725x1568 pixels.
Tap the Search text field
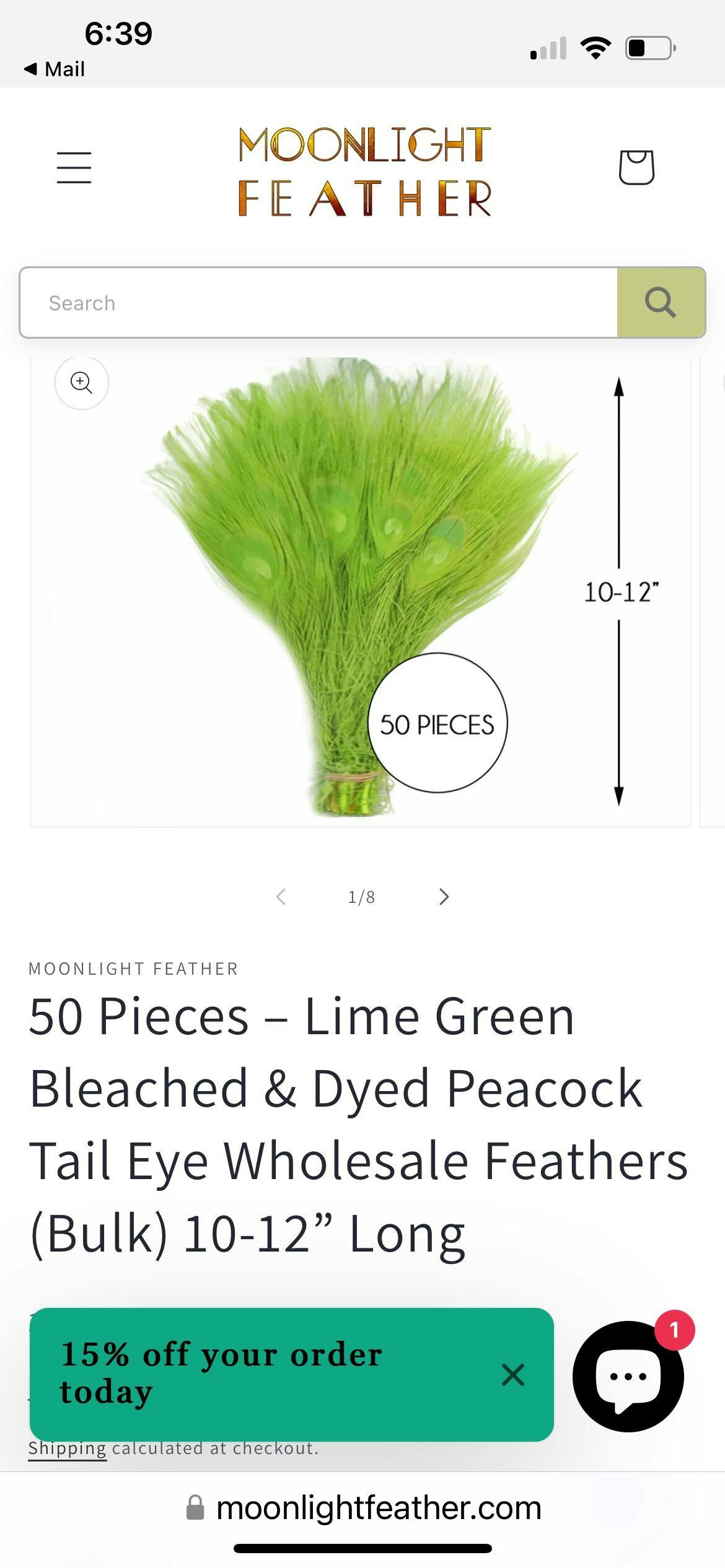(319, 303)
